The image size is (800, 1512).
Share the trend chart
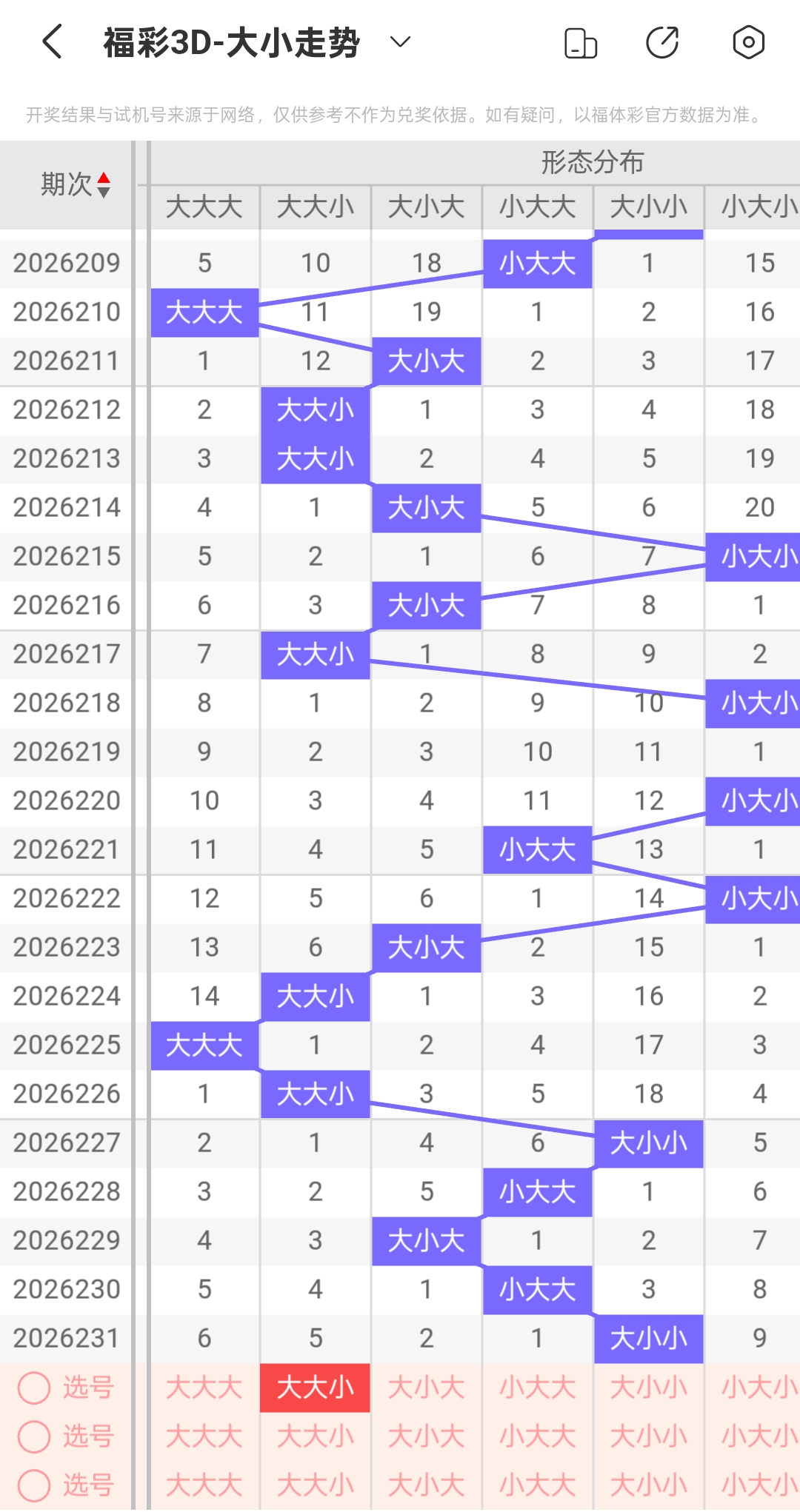(663, 42)
